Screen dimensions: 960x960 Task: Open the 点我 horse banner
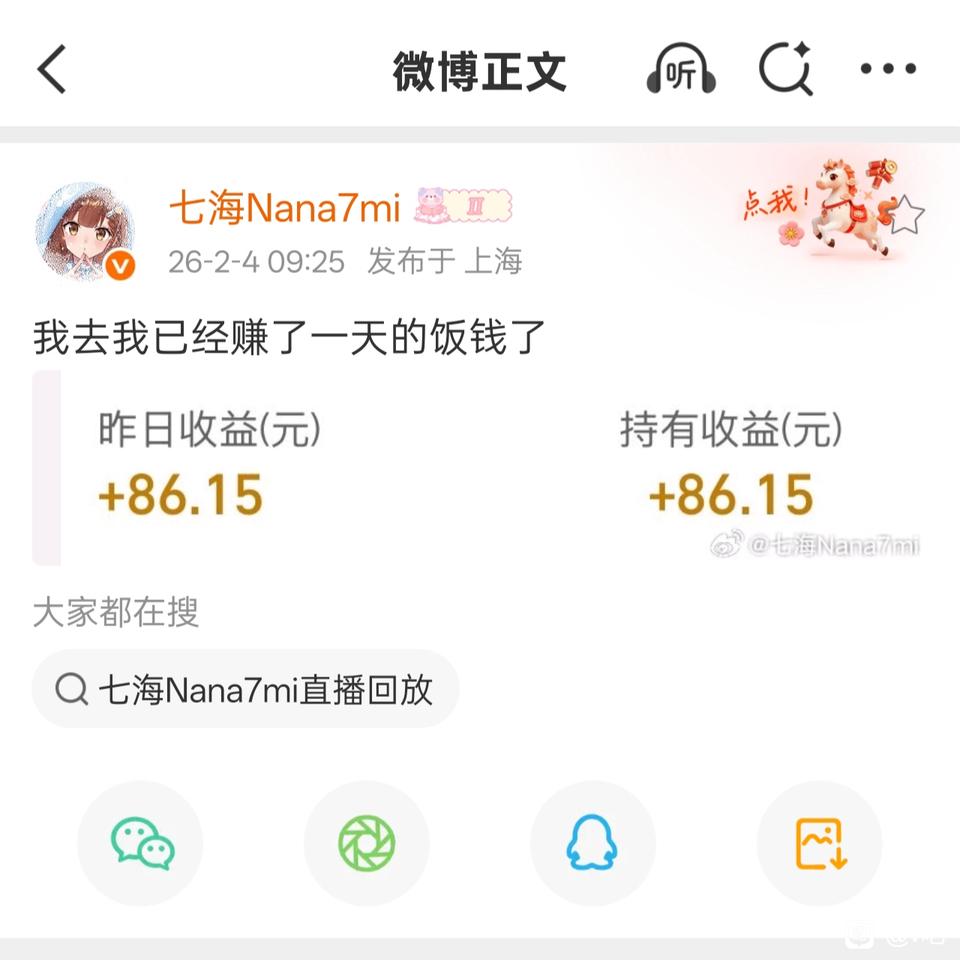[833, 206]
